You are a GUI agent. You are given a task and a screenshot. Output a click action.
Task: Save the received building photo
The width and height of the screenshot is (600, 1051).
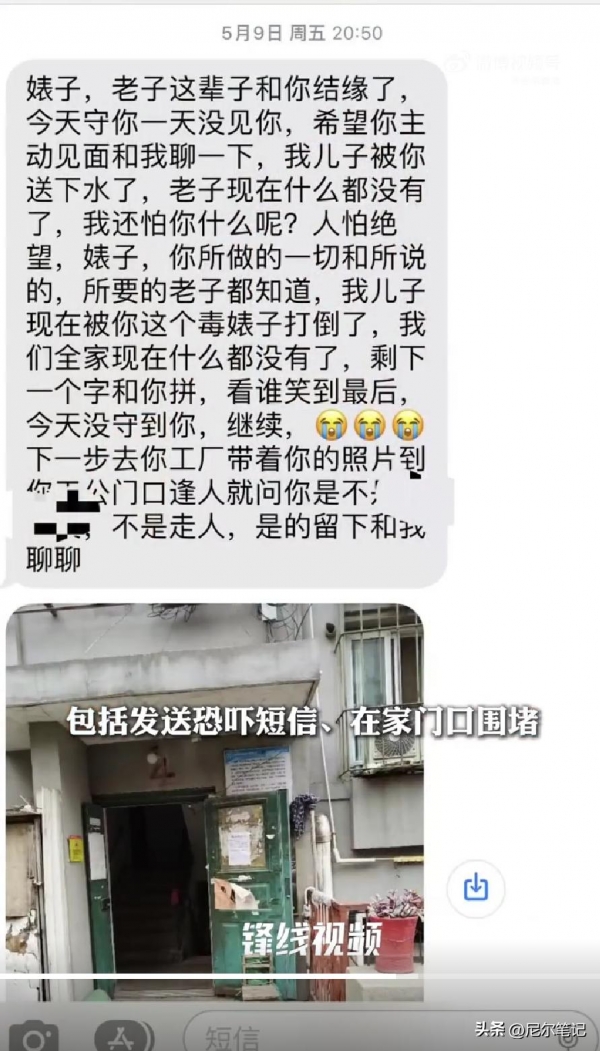(x=475, y=886)
